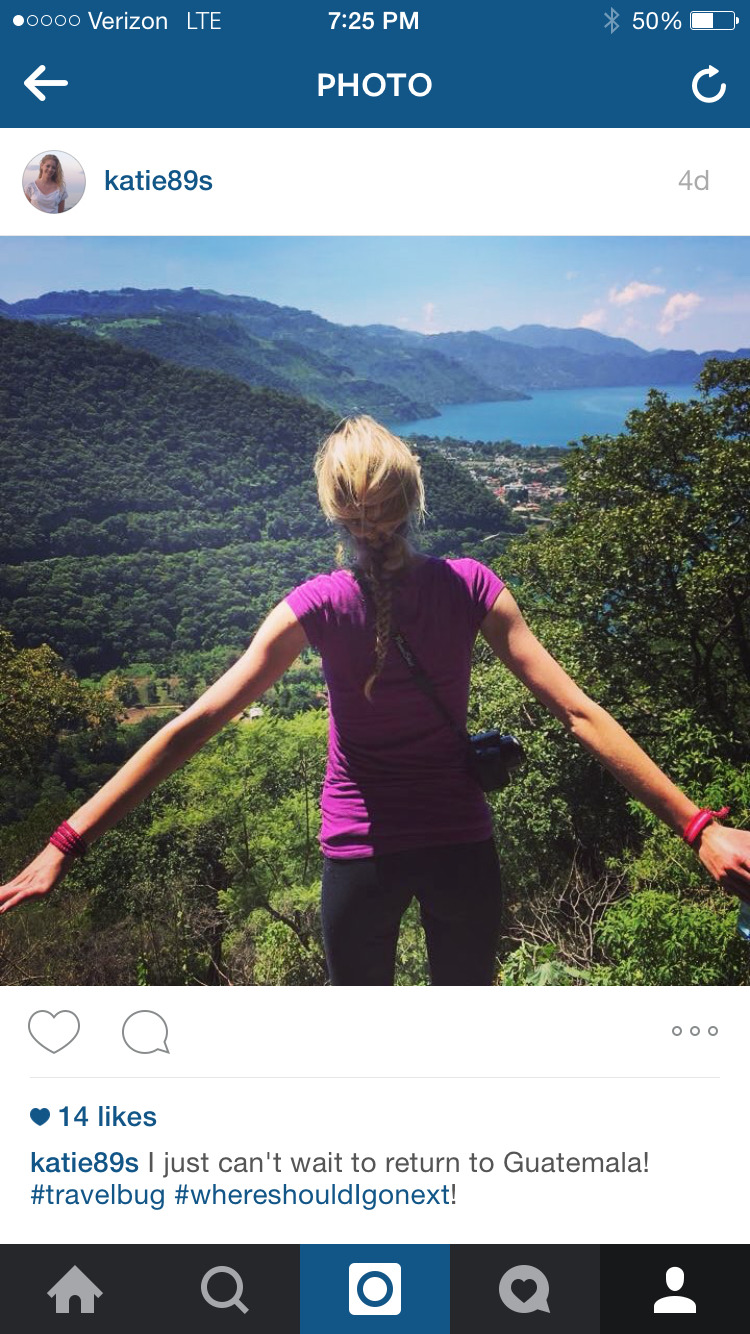This screenshot has height=1334, width=750.
Task: Like this photo with the heart
Action: coord(54,1031)
